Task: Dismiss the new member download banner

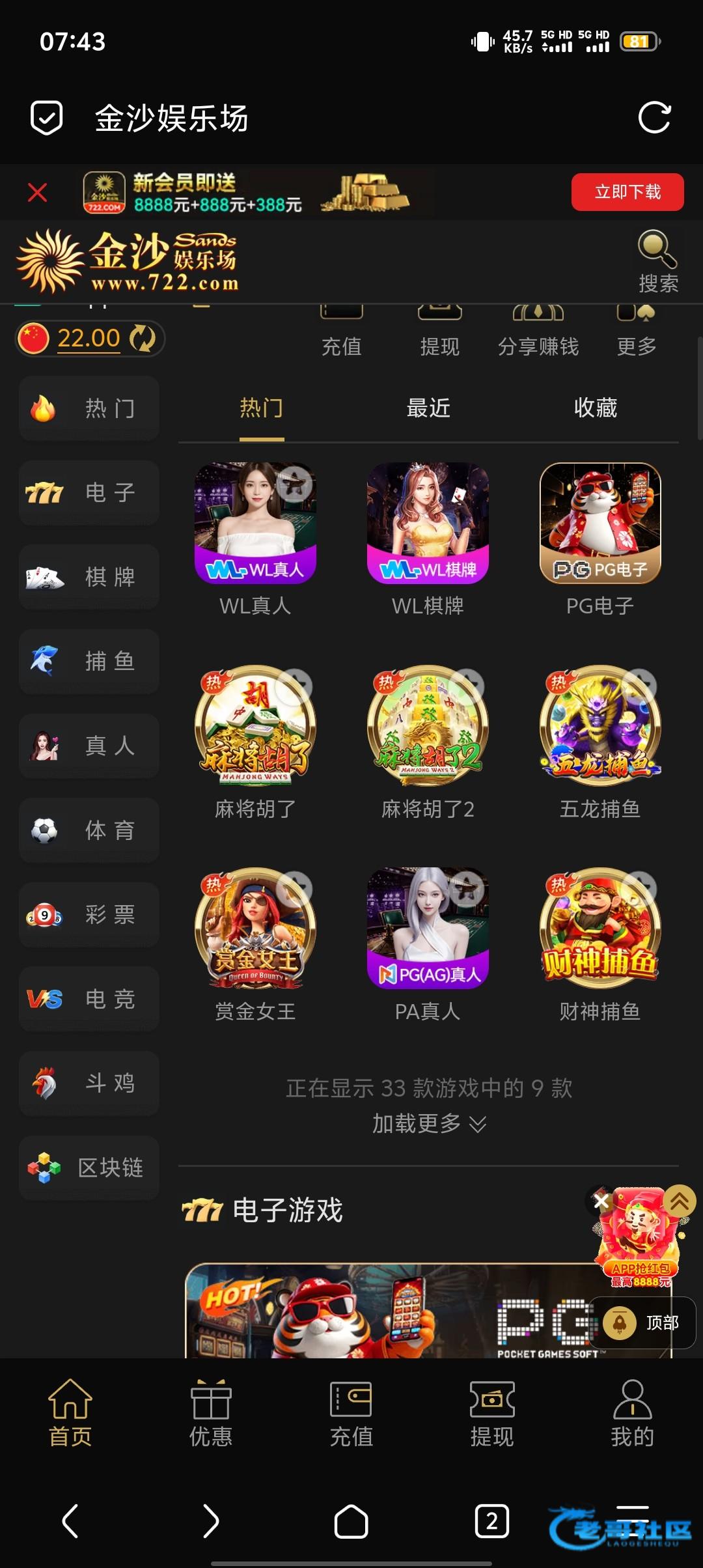Action: click(38, 193)
